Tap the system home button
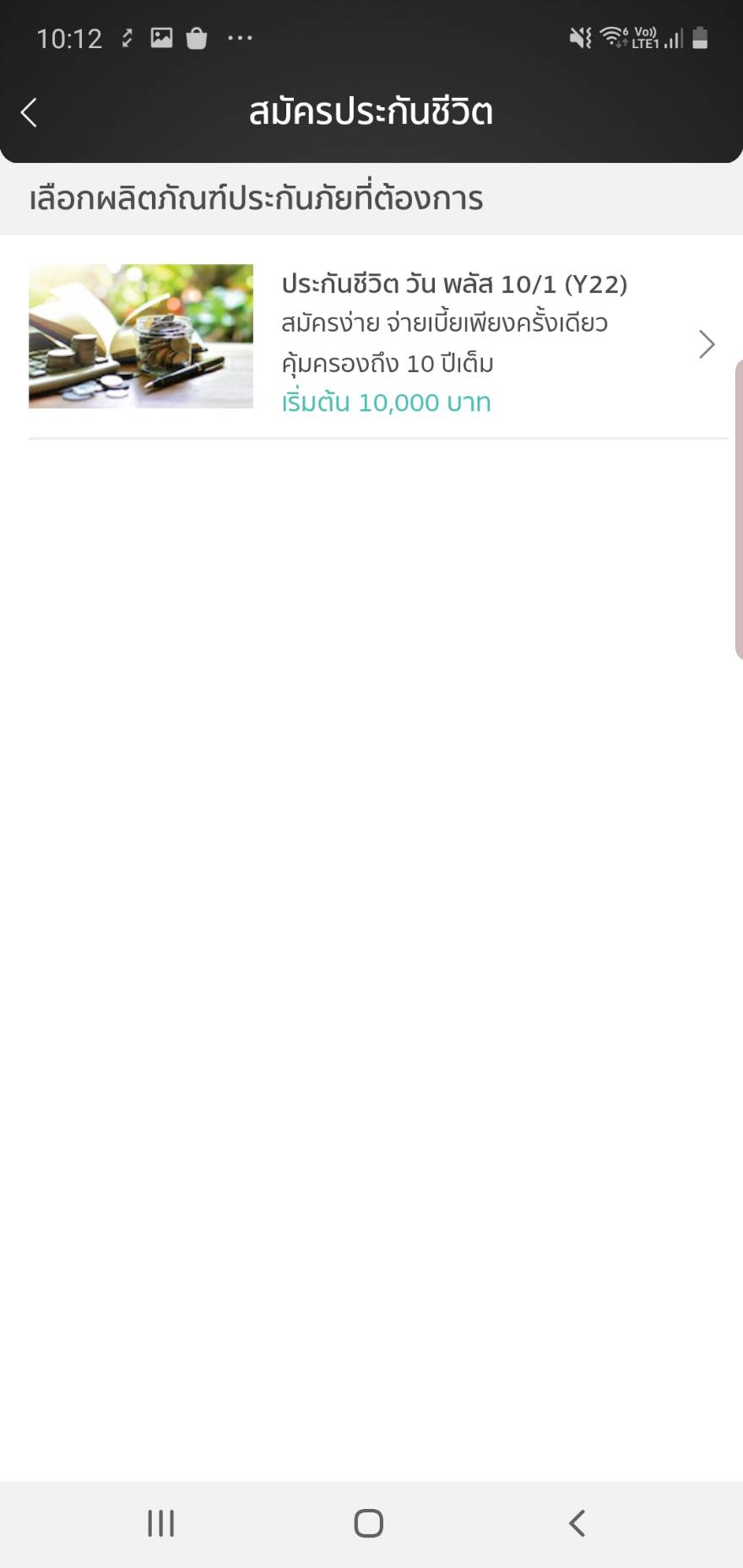The height and width of the screenshot is (1568, 743). tap(368, 1523)
